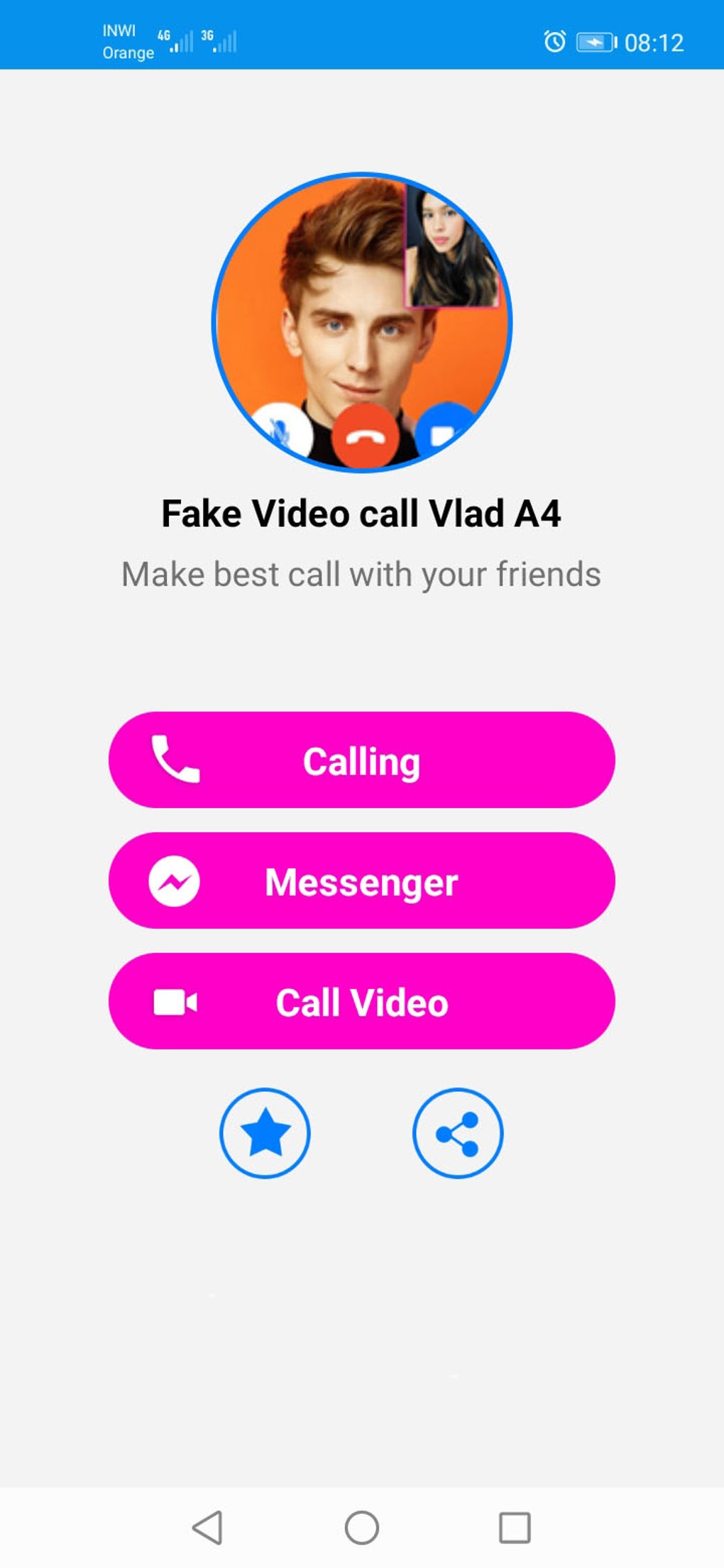Return to the system home screen
Viewport: 724px width, 1568px height.
[x=361, y=1528]
